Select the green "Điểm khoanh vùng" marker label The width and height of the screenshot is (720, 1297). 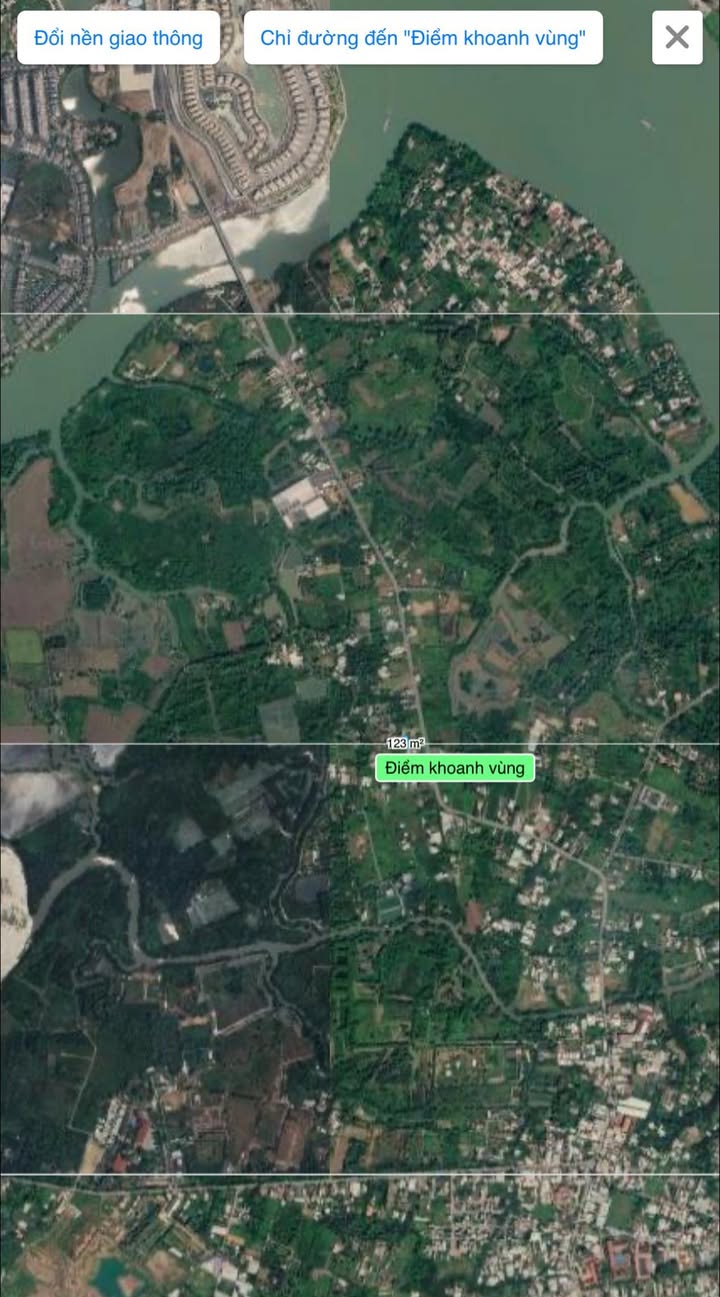click(455, 768)
